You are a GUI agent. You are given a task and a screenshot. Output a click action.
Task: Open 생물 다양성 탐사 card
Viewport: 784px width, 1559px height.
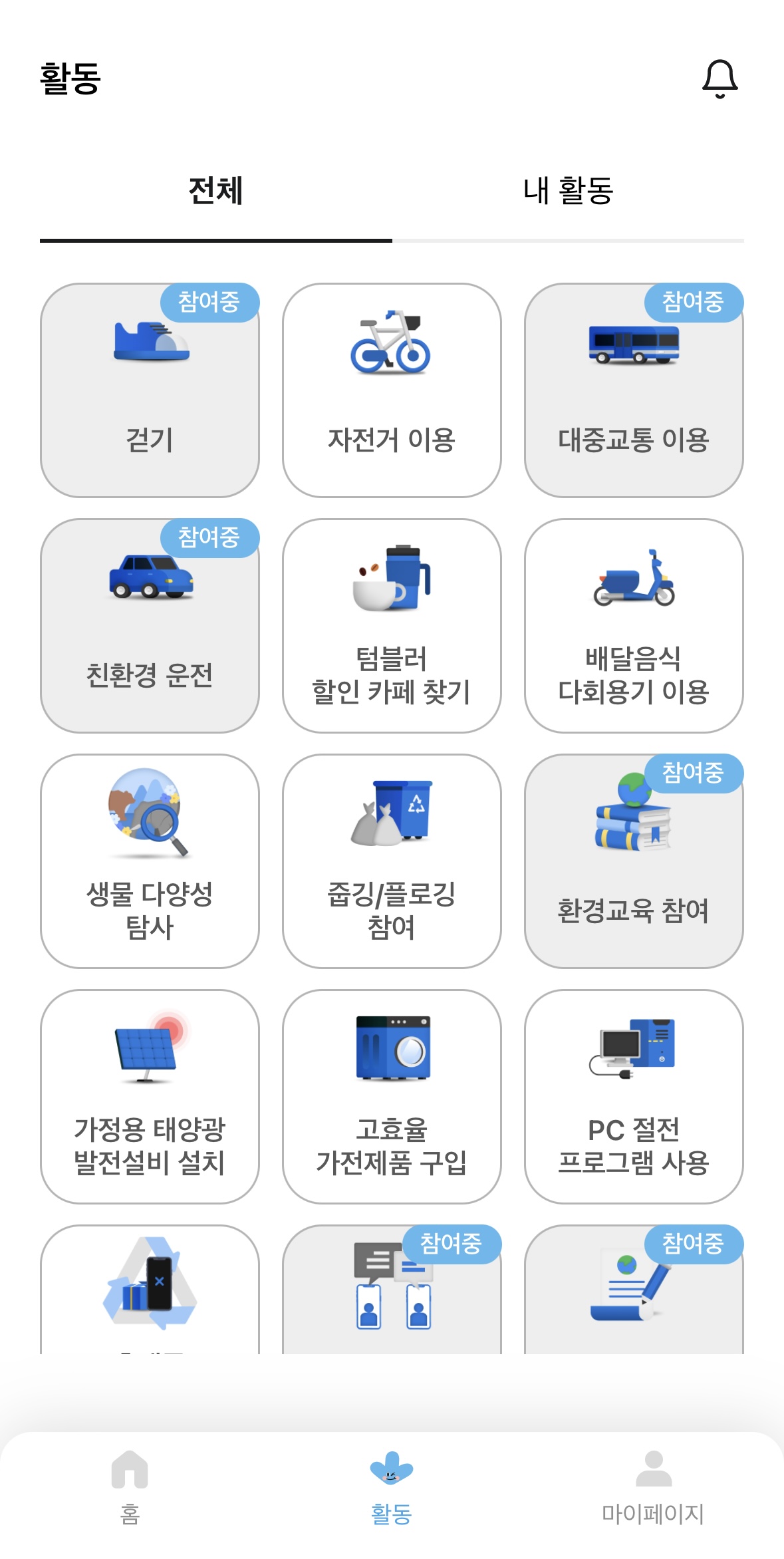150,861
